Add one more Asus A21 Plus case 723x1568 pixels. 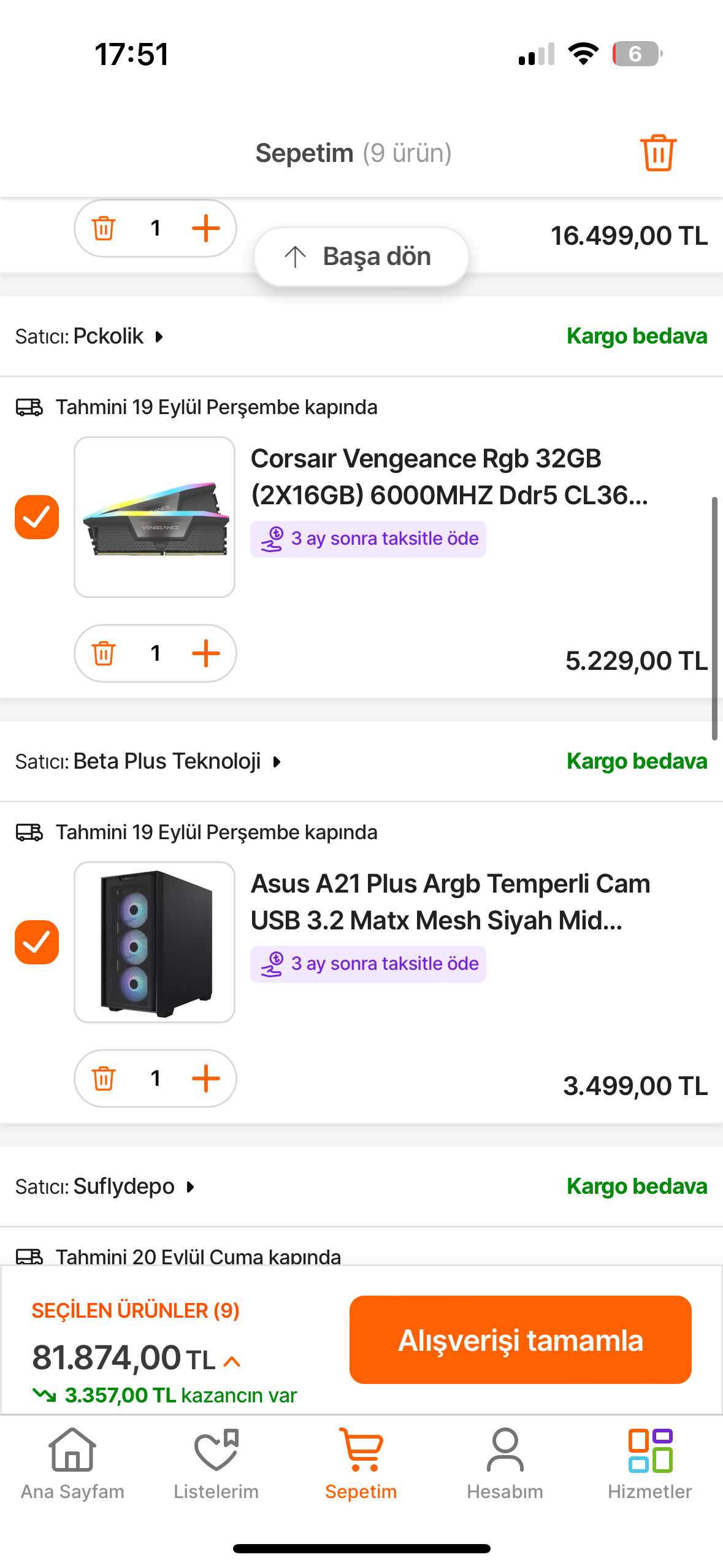click(206, 1078)
